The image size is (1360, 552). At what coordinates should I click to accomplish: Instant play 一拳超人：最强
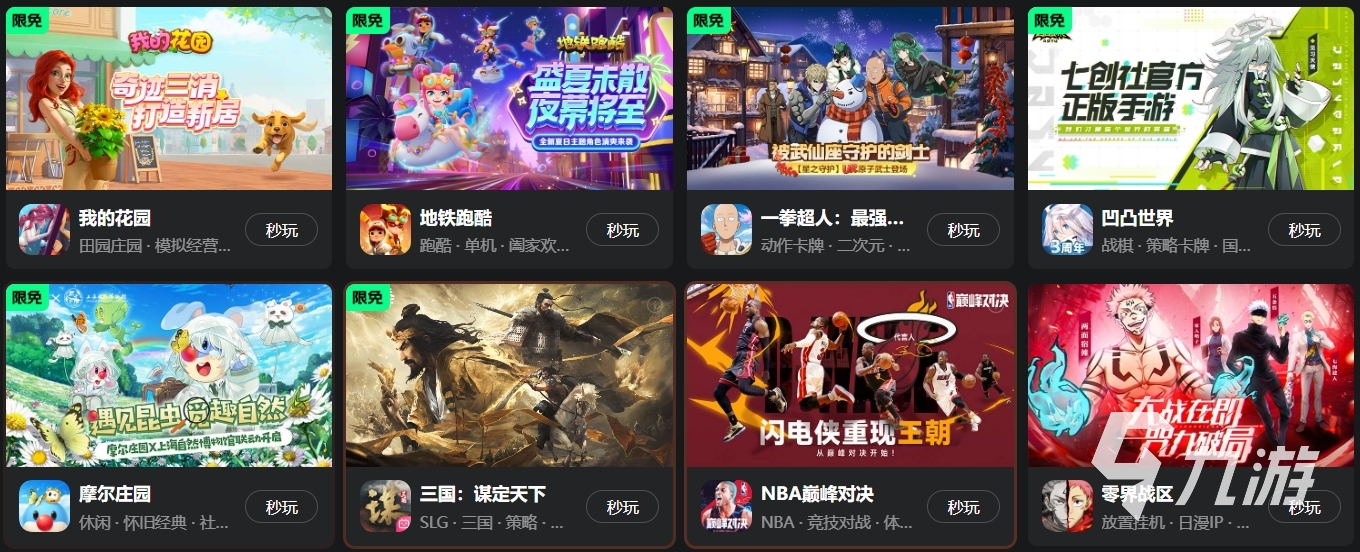tap(963, 230)
